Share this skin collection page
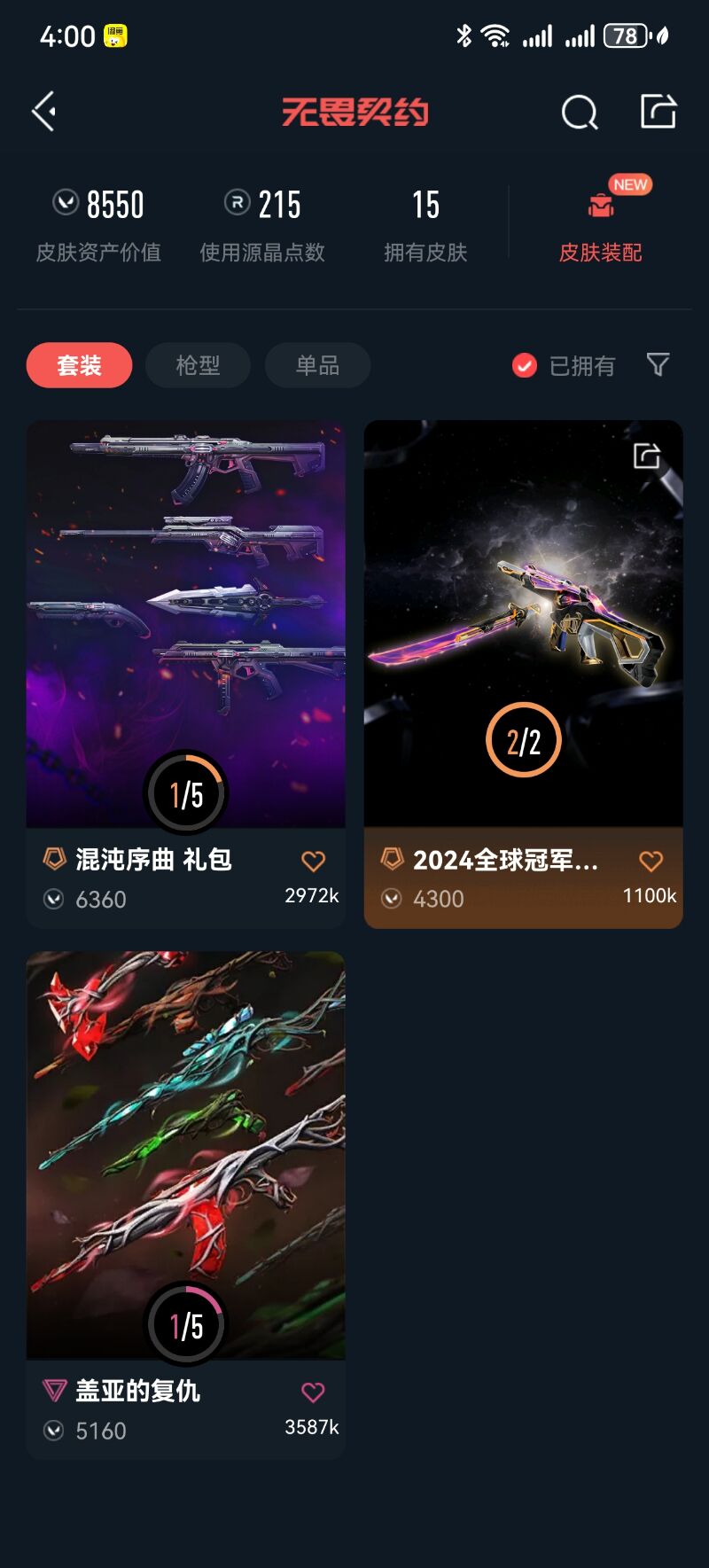Image resolution: width=709 pixels, height=1568 pixels. pyautogui.click(x=658, y=112)
